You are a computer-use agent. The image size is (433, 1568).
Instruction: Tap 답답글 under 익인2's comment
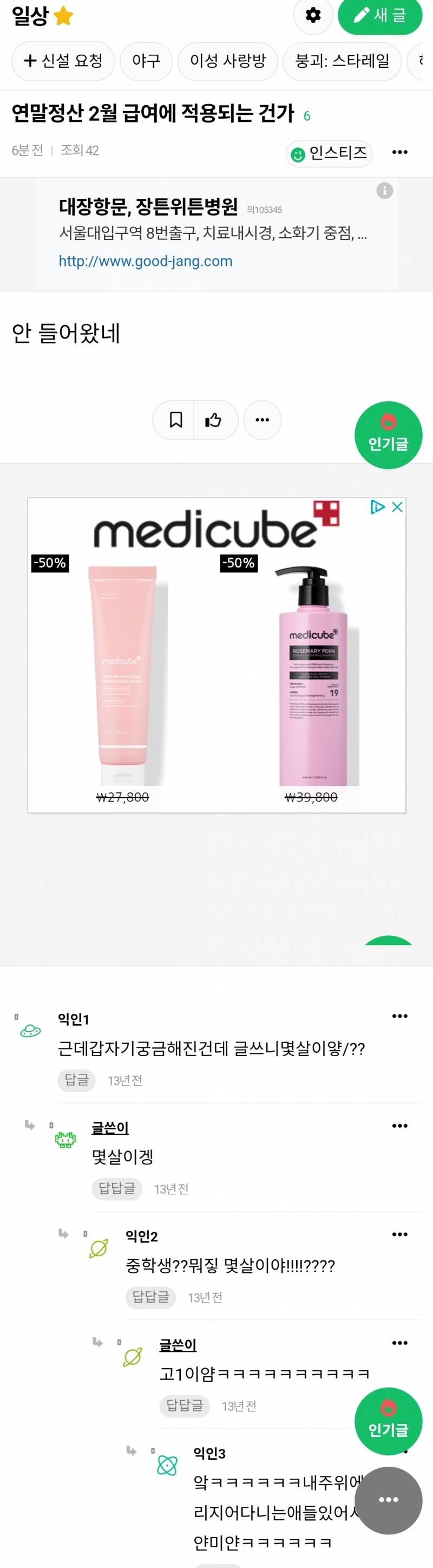150,1297
